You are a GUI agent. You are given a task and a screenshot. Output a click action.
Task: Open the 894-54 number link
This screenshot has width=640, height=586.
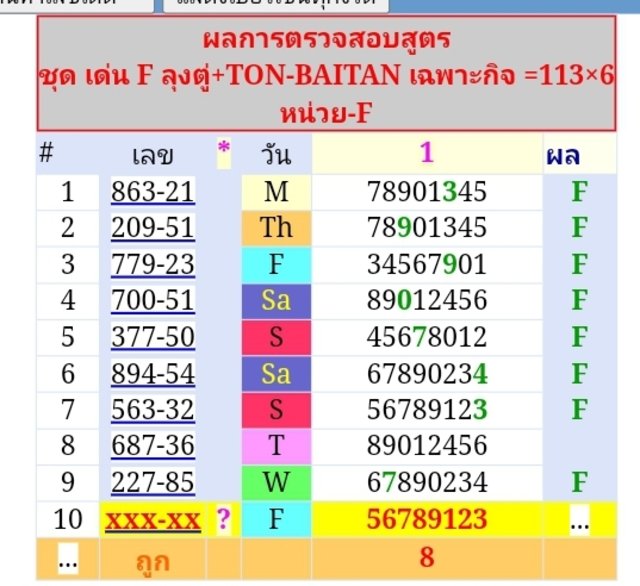point(152,373)
